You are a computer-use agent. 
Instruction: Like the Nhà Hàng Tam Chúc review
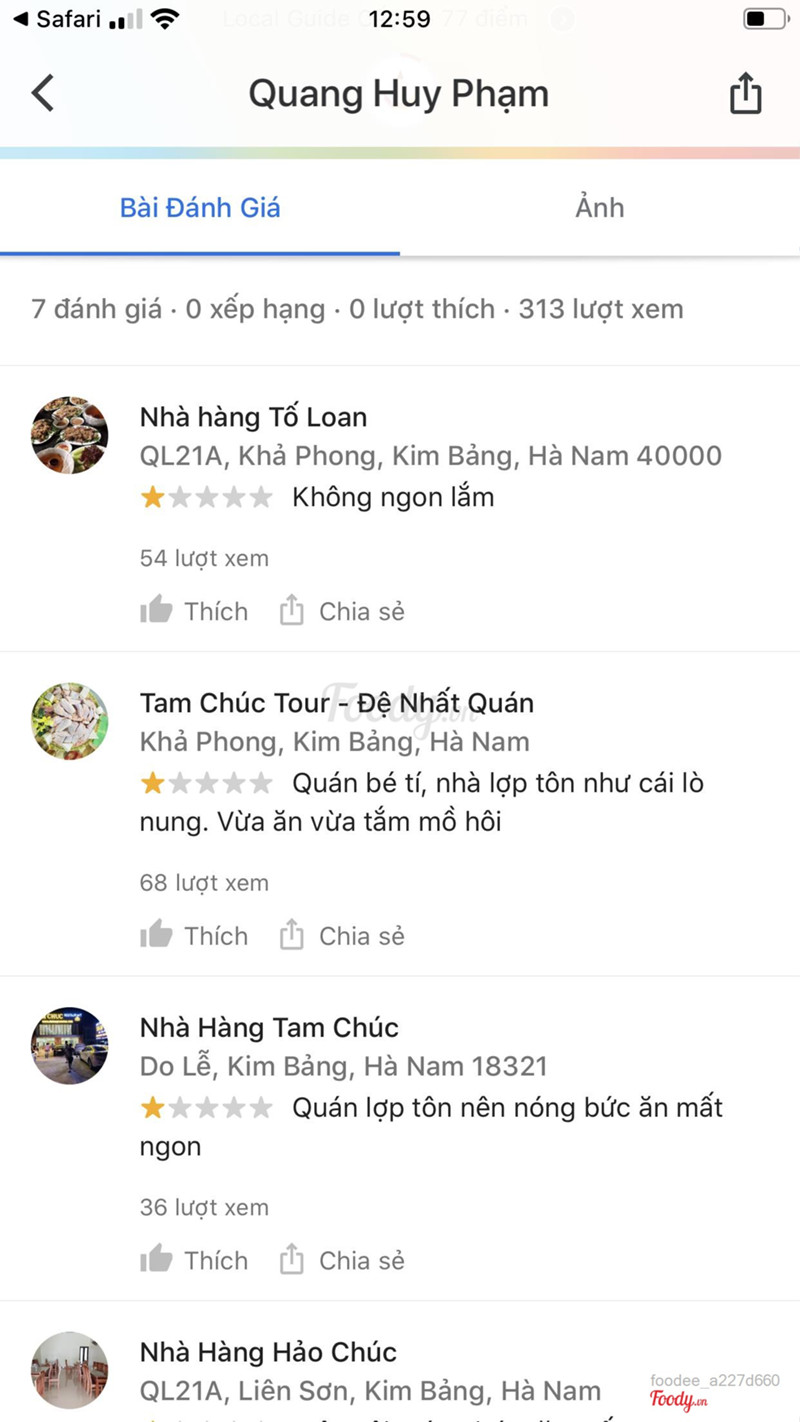click(x=194, y=1260)
